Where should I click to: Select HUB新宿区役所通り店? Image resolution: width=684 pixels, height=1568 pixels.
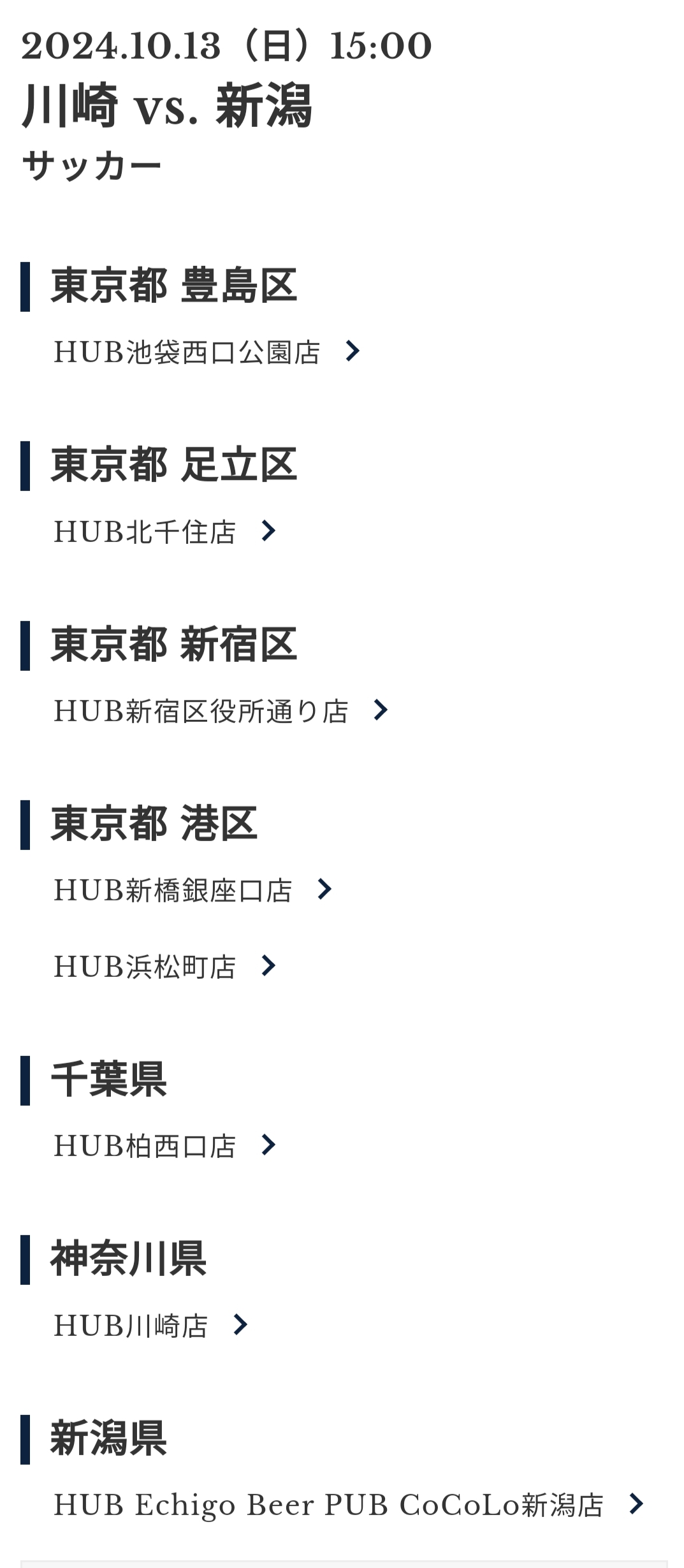point(221,710)
